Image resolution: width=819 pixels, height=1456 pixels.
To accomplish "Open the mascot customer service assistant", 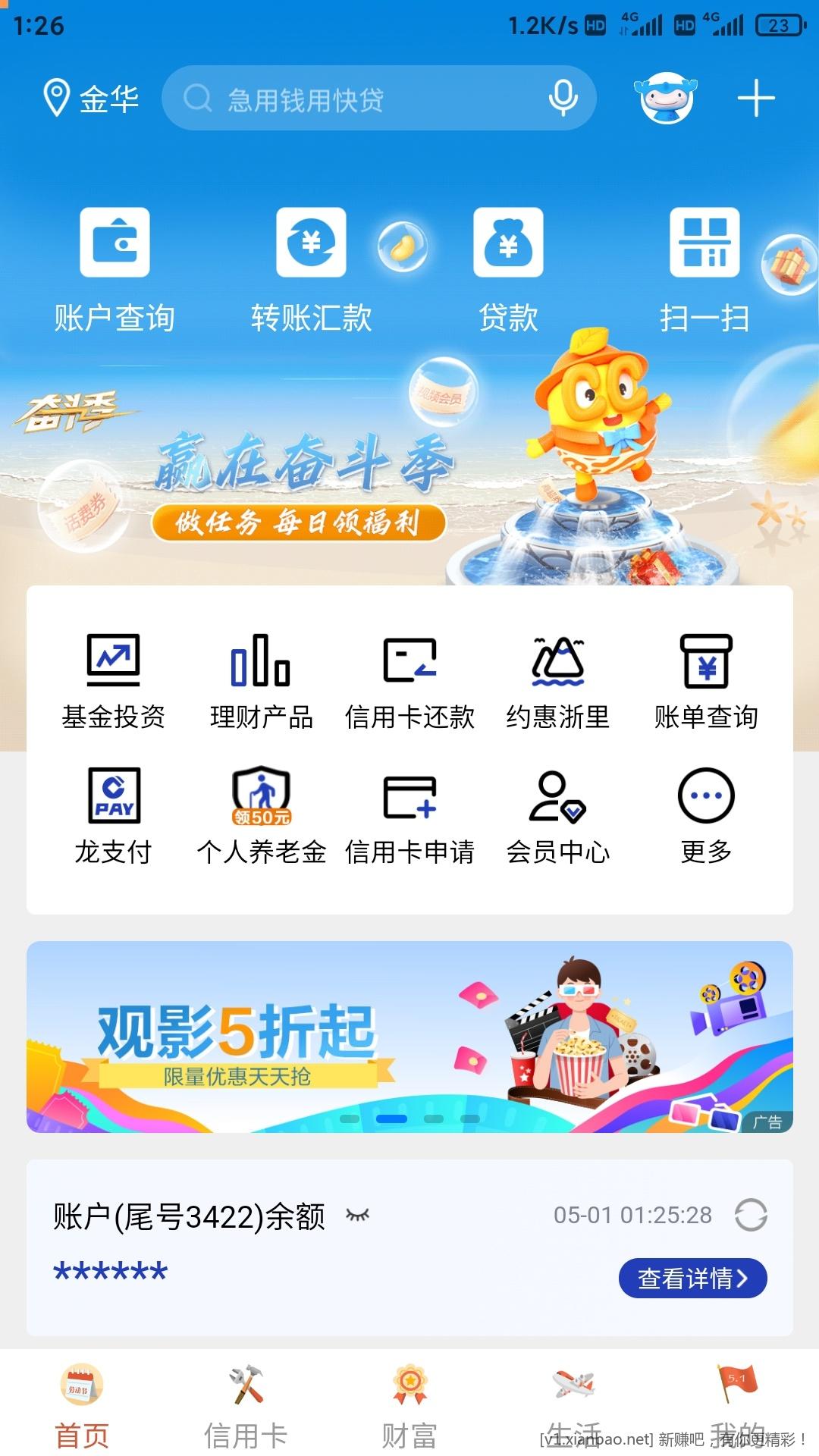I will (x=666, y=98).
